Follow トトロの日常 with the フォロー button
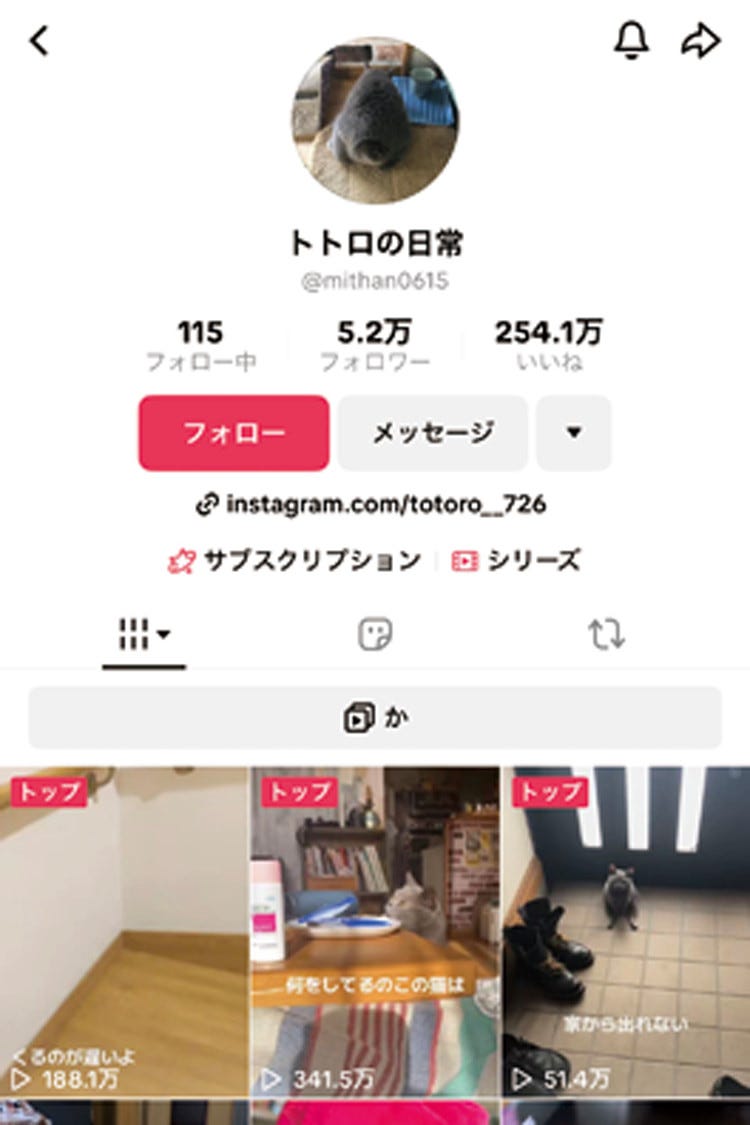The height and width of the screenshot is (1125, 750). point(234,433)
